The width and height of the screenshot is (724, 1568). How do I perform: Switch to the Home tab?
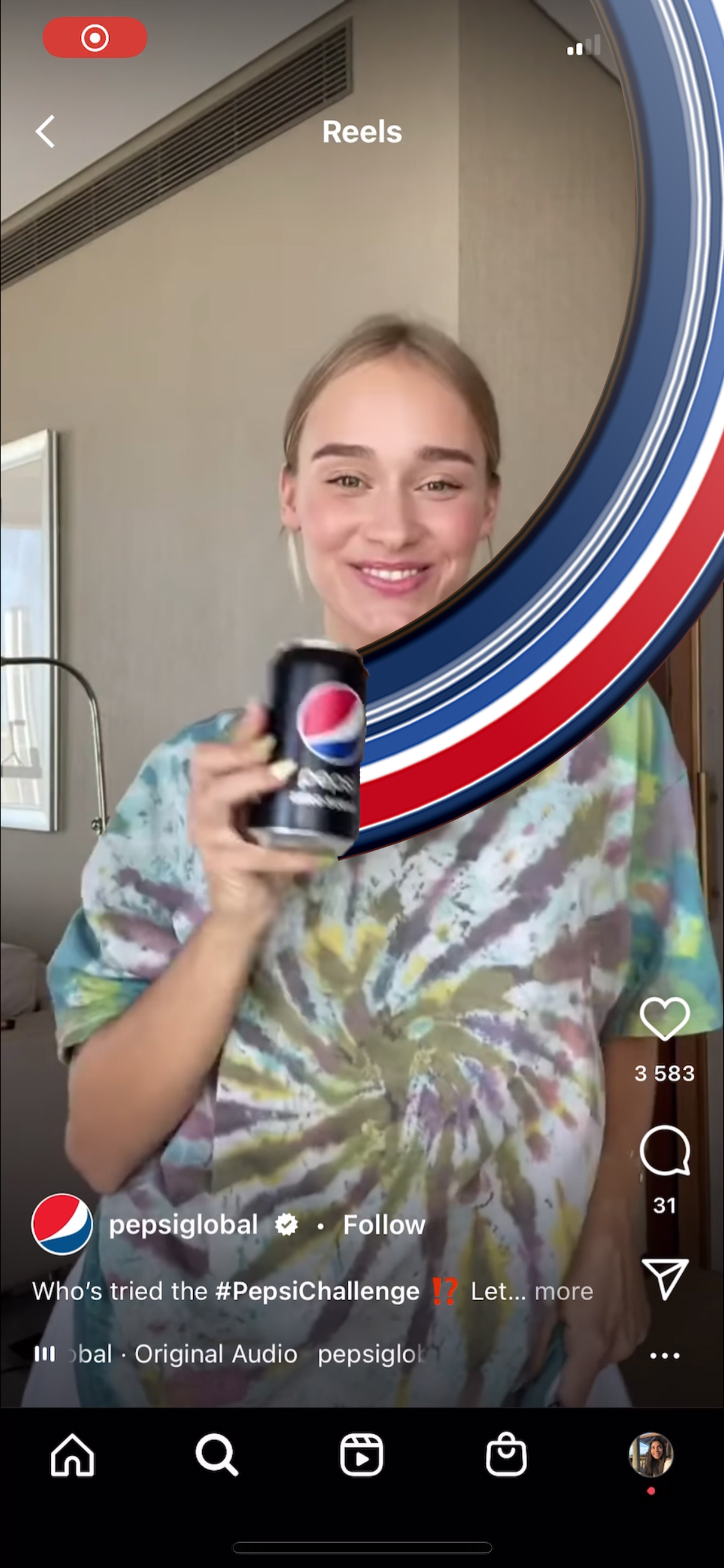coord(72,1455)
